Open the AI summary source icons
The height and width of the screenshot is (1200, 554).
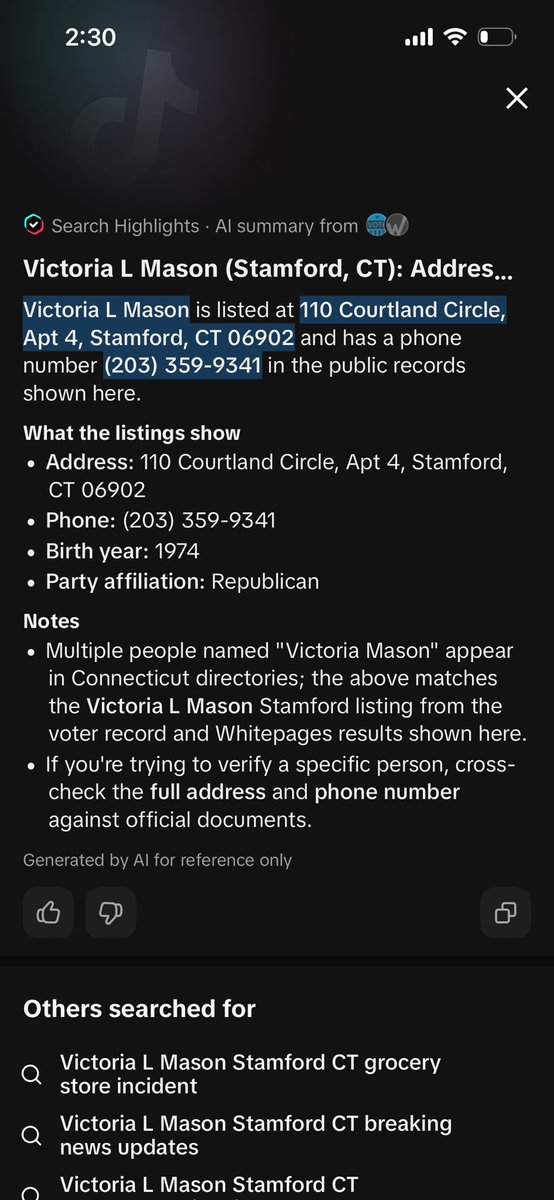[x=388, y=226]
